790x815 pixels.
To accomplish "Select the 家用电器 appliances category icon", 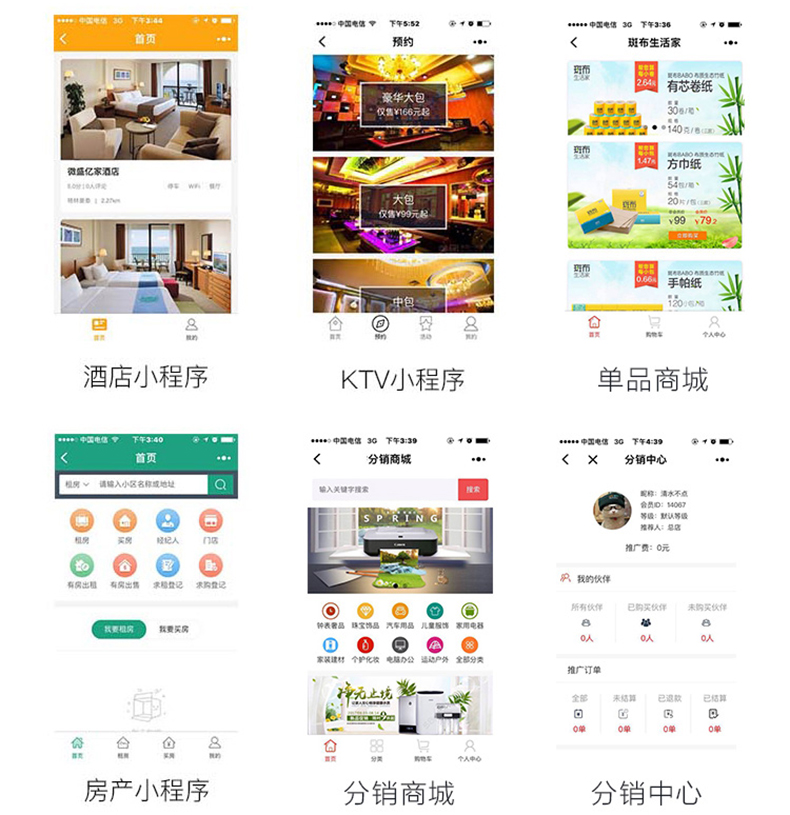I will click(469, 611).
